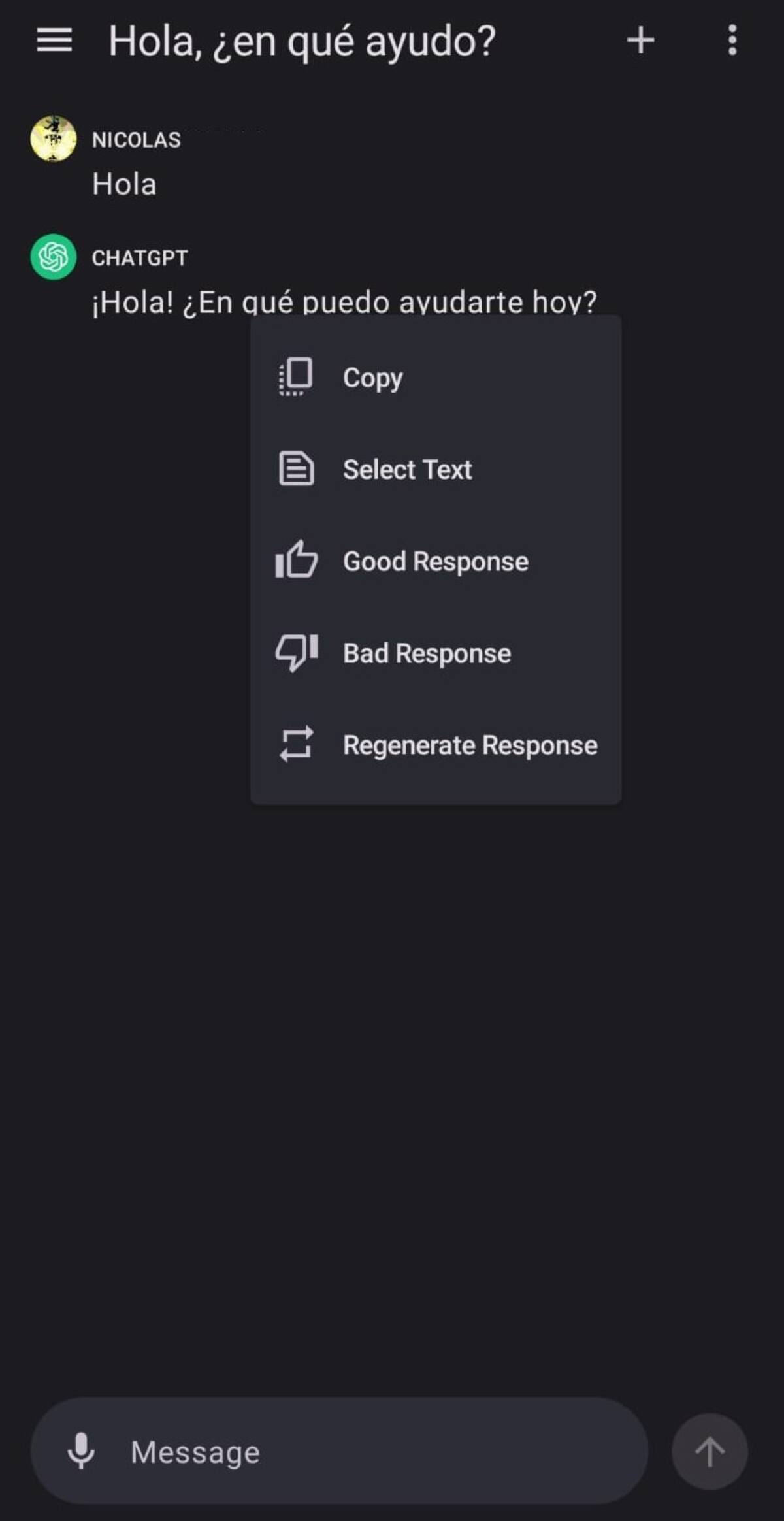This screenshot has height=1521, width=784.
Task: Tap the send arrow button
Action: click(x=710, y=1452)
